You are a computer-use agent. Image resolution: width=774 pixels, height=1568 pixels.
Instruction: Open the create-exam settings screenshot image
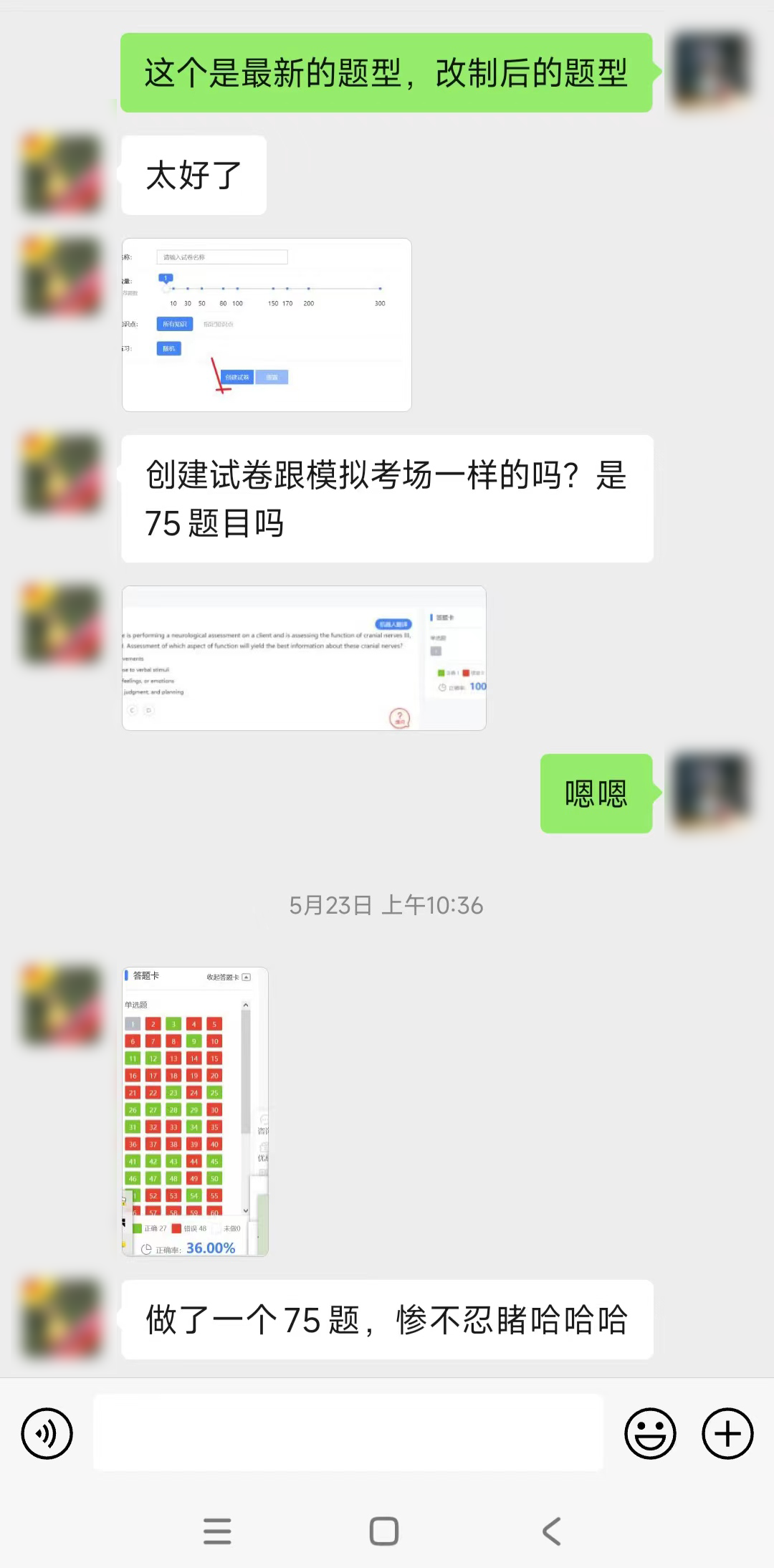click(x=267, y=325)
